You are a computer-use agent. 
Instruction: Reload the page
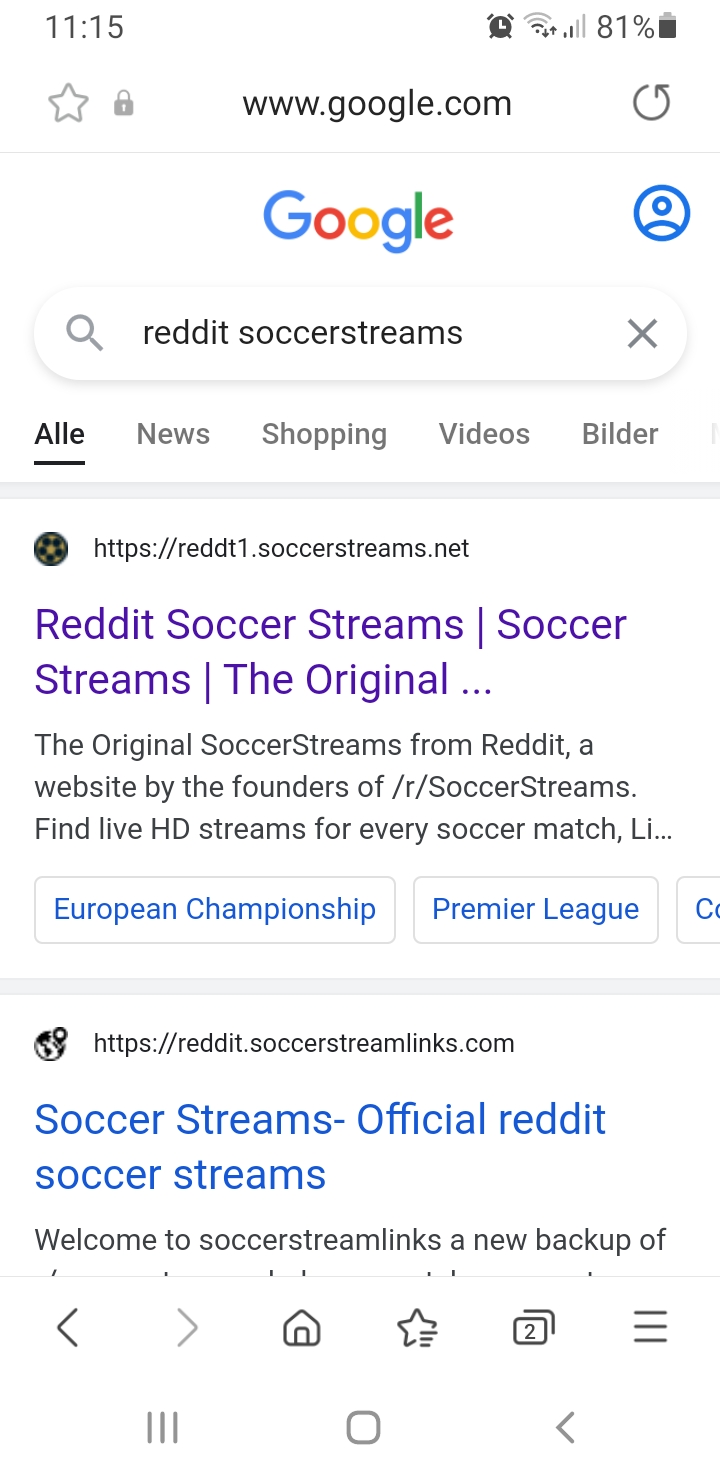[x=651, y=102]
